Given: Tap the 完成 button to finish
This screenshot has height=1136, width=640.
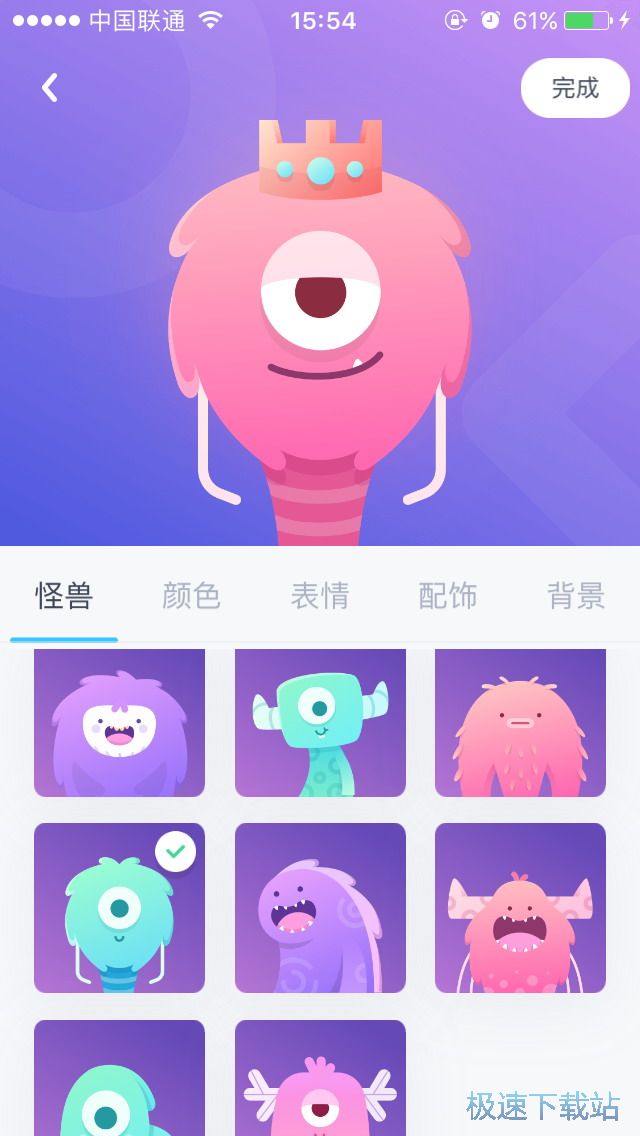Looking at the screenshot, I should pos(575,88).
